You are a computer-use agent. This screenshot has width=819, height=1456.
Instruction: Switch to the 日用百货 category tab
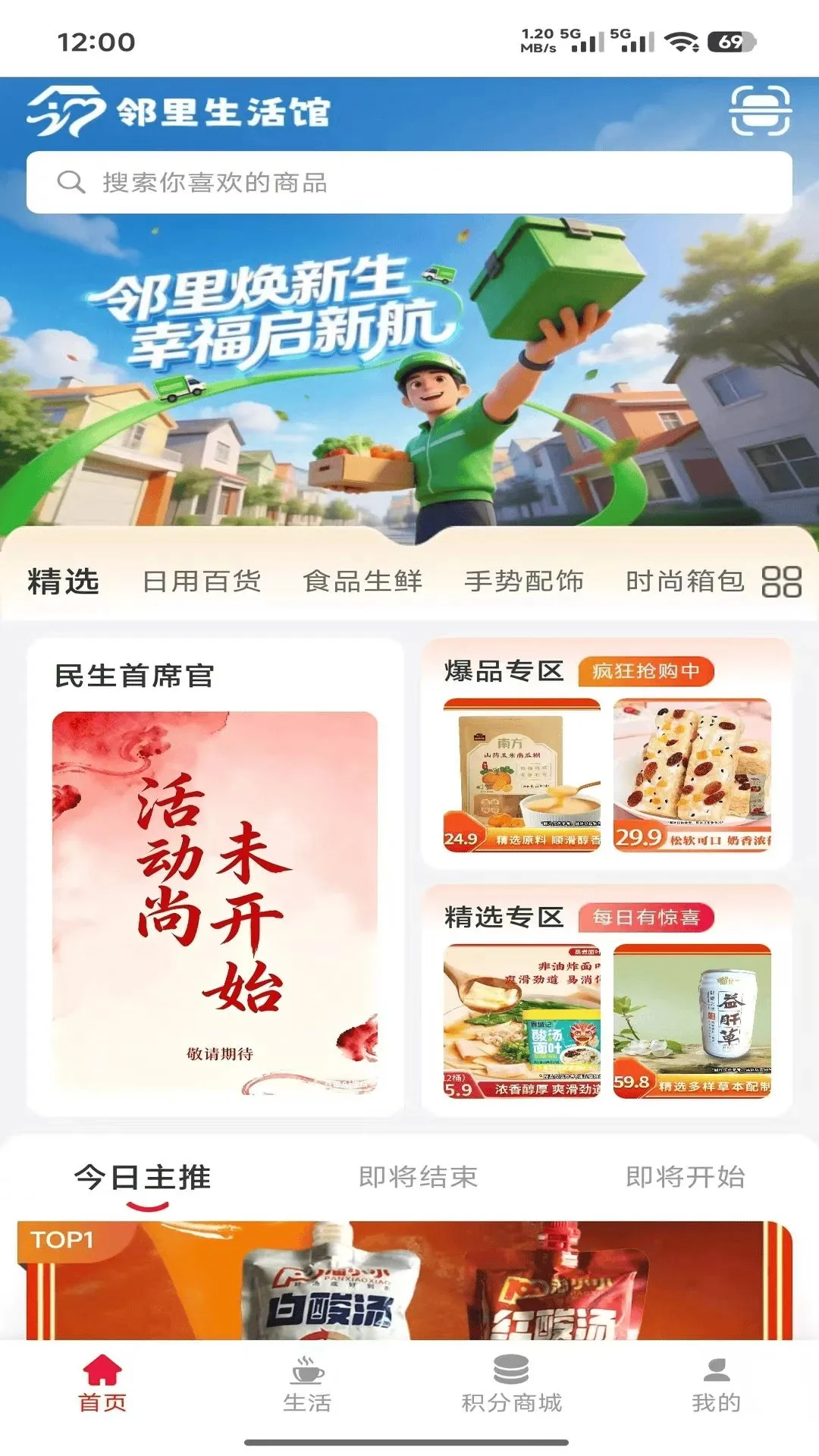(x=202, y=582)
